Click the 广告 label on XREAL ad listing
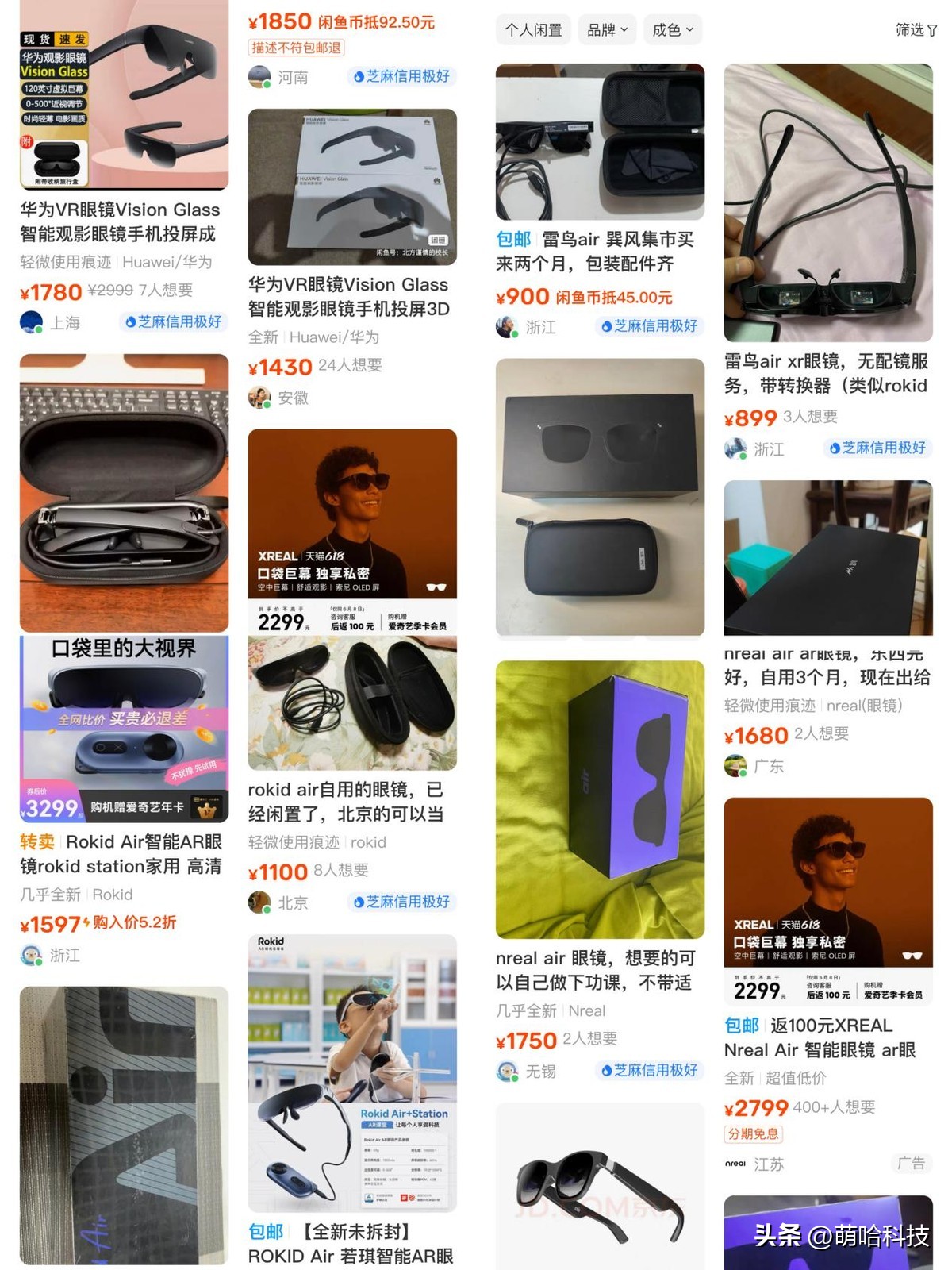Viewport: 952px width, 1270px height. (x=913, y=1164)
